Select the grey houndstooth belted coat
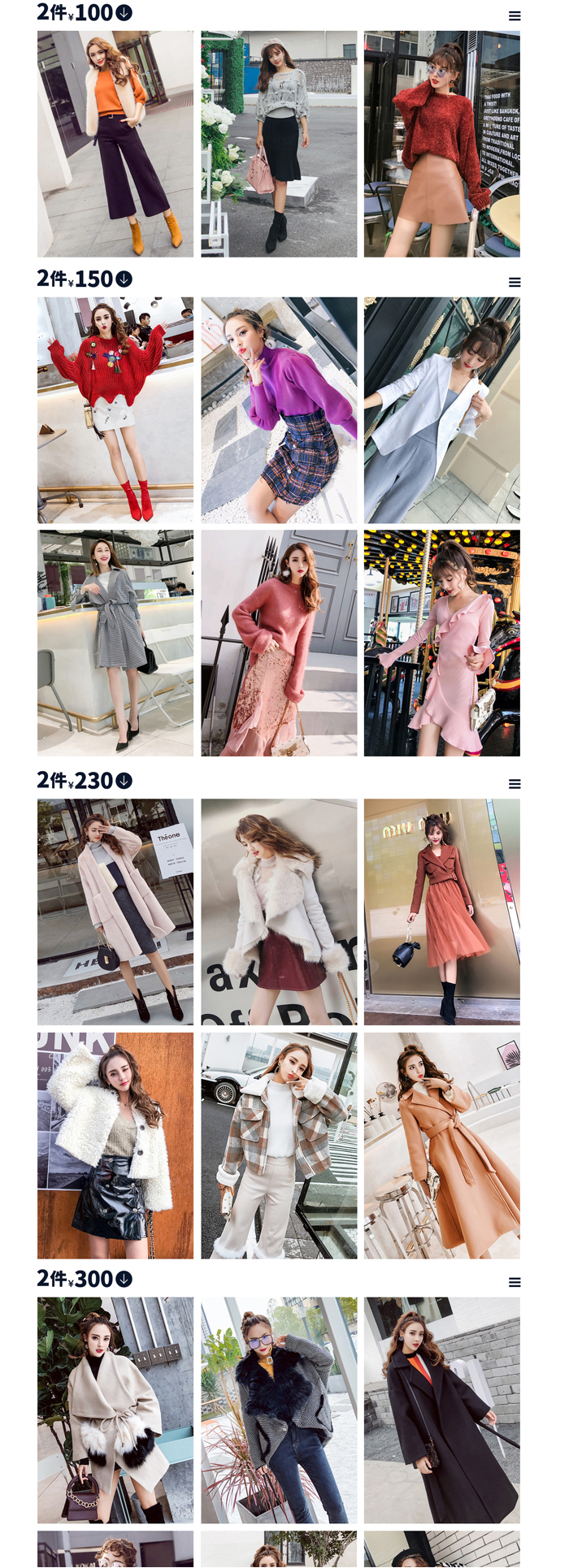Image resolution: width=569 pixels, height=1568 pixels. tap(115, 643)
